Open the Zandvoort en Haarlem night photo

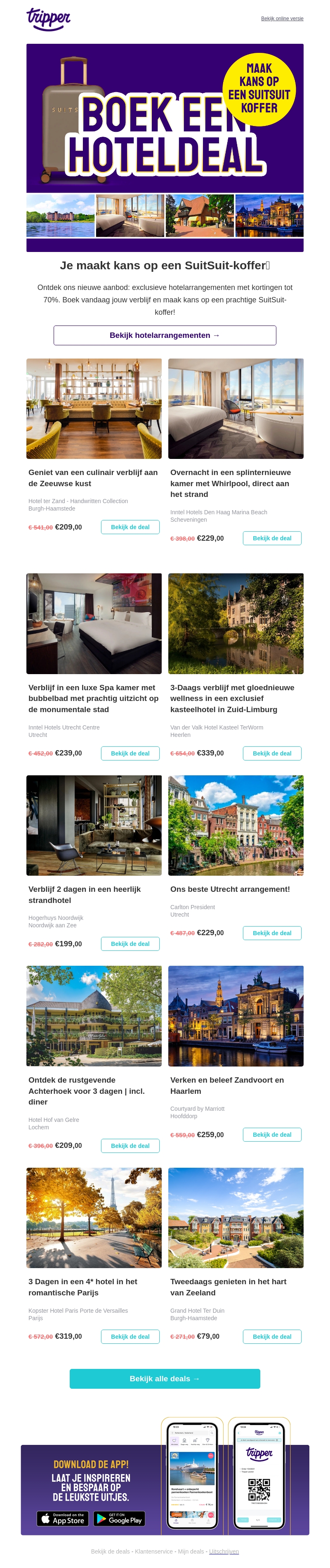(x=236, y=1016)
